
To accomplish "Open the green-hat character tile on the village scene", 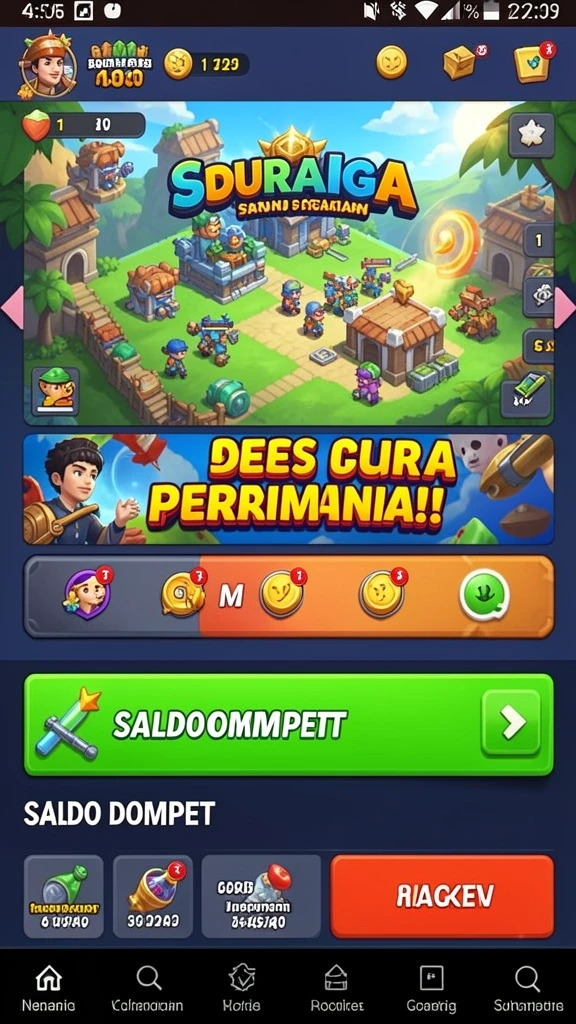I will click(55, 392).
